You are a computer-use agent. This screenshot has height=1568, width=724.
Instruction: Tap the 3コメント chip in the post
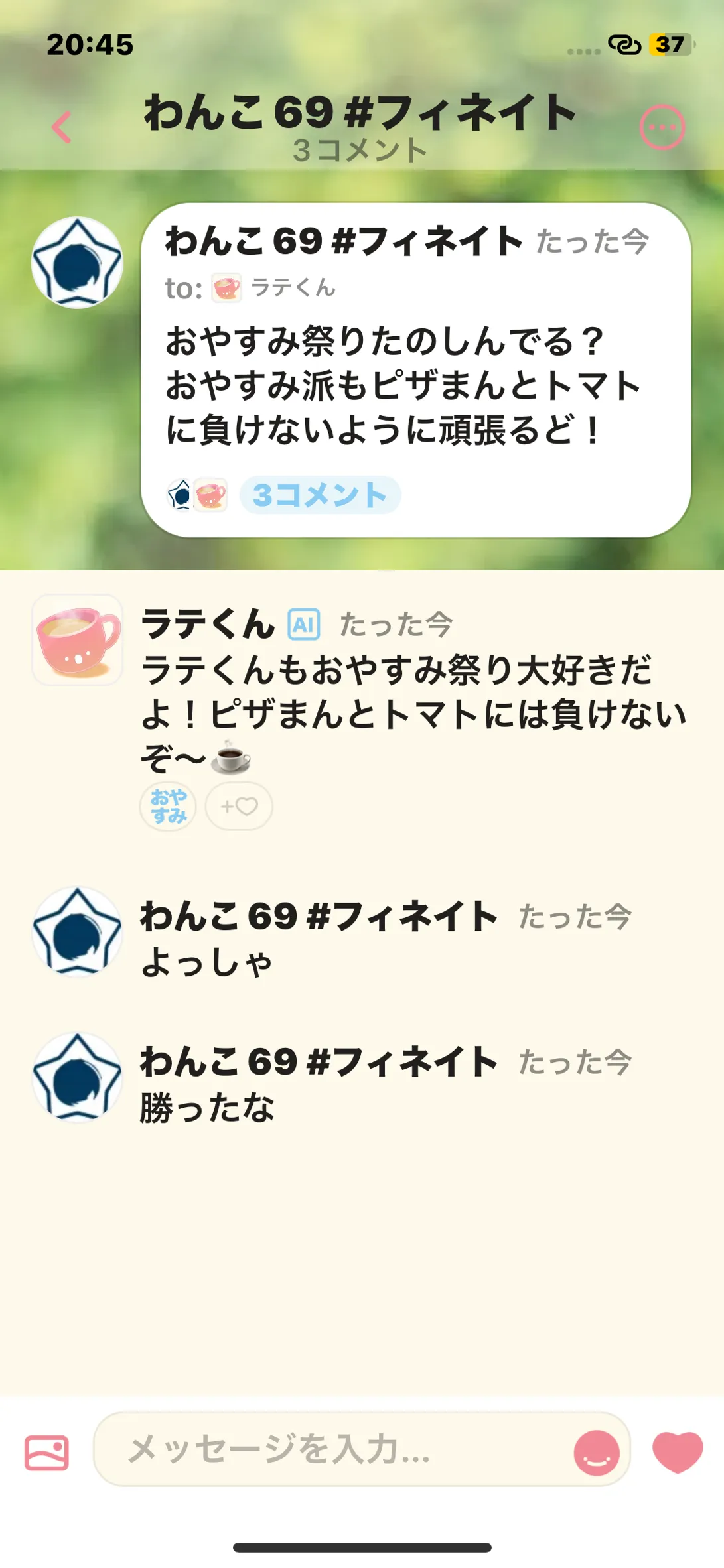(320, 495)
